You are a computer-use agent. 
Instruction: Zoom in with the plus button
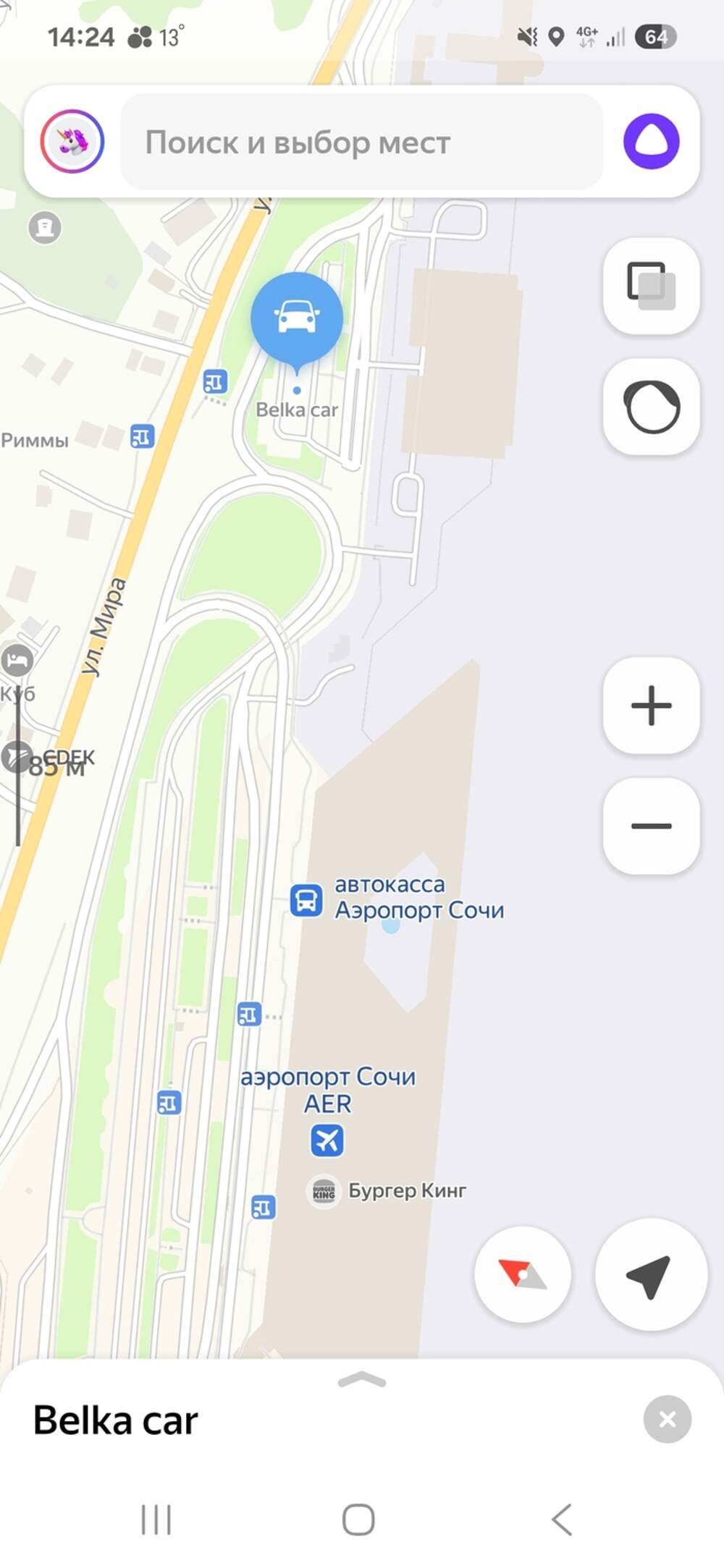pos(651,705)
